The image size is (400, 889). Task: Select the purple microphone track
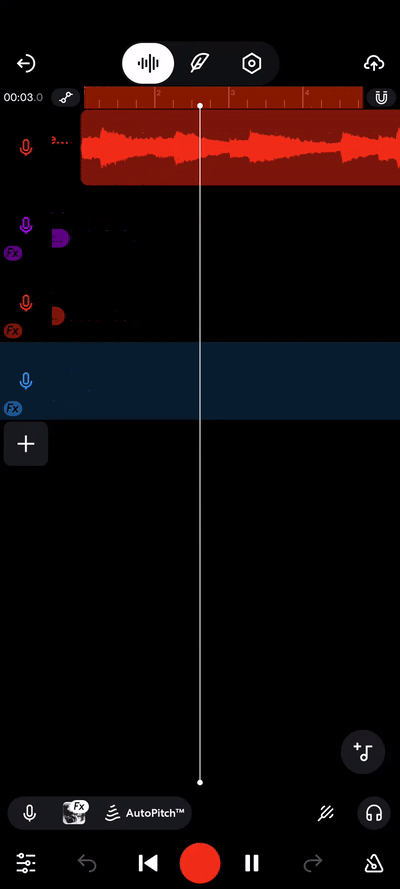[25, 226]
